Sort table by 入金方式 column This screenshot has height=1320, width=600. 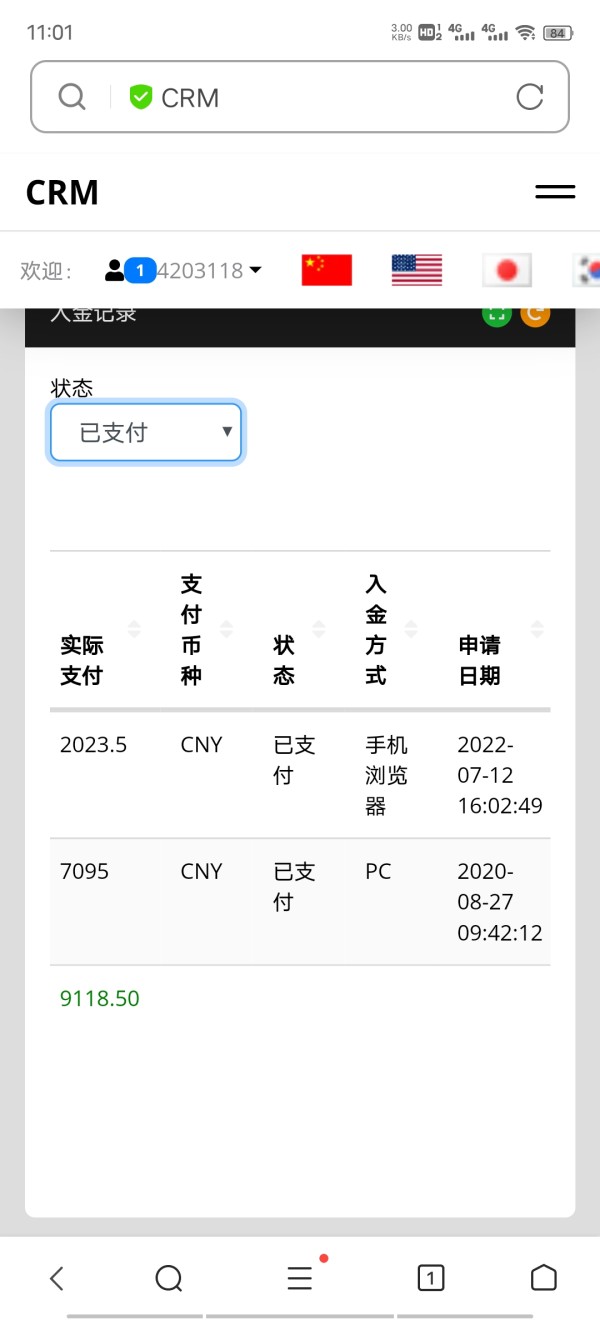[391, 630]
